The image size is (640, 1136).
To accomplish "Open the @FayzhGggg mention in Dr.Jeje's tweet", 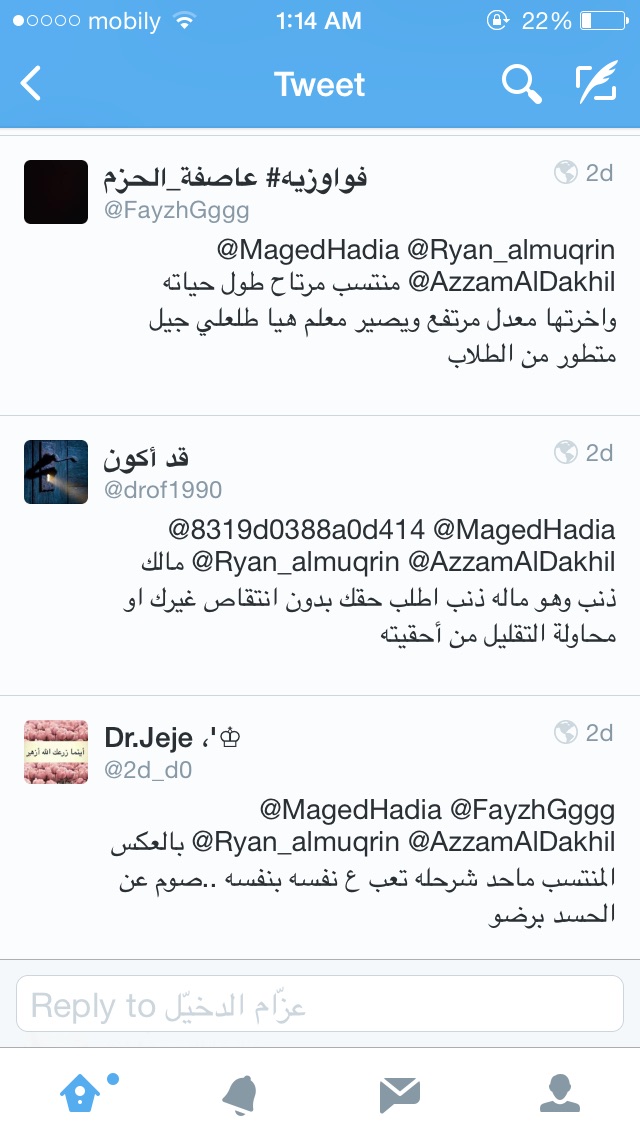I will (533, 810).
